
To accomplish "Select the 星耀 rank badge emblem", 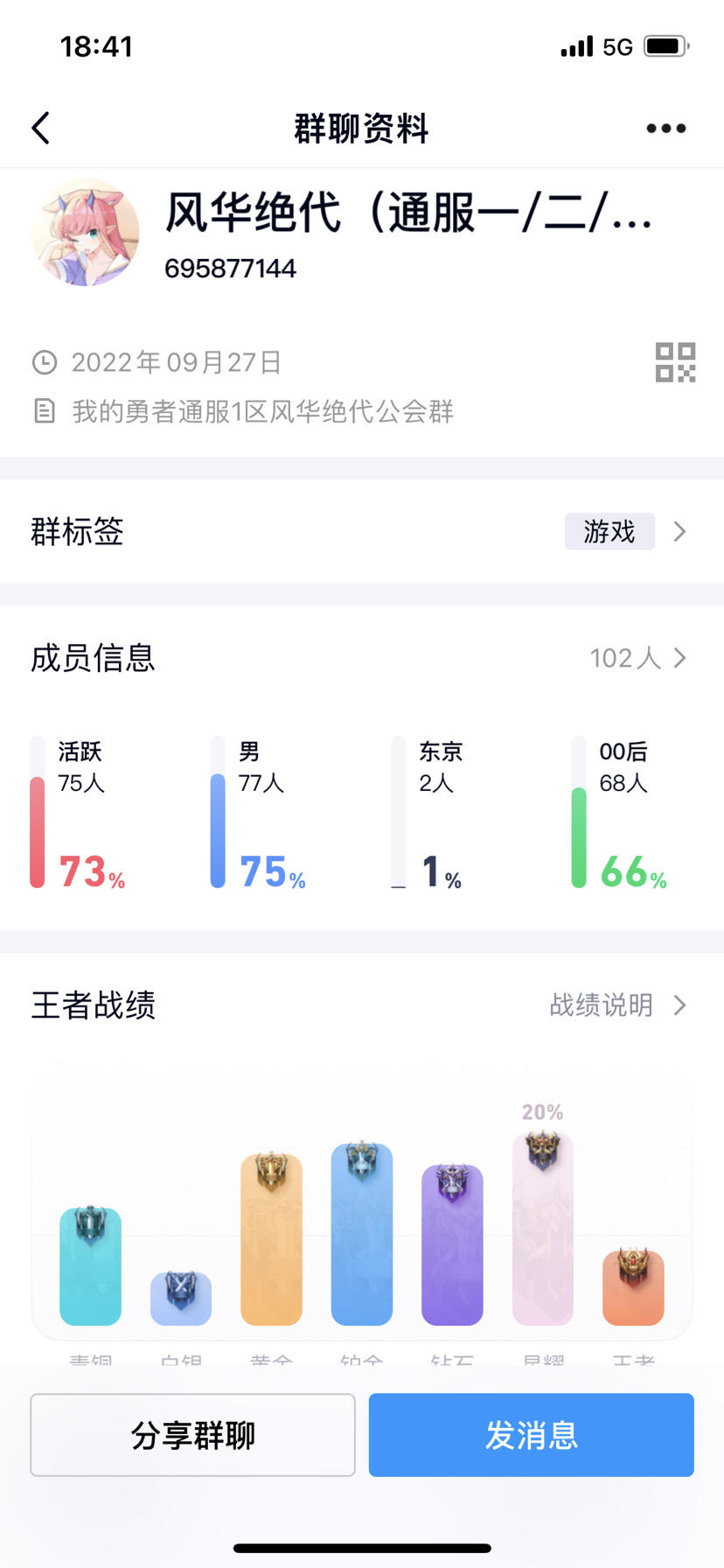I will point(542,1149).
